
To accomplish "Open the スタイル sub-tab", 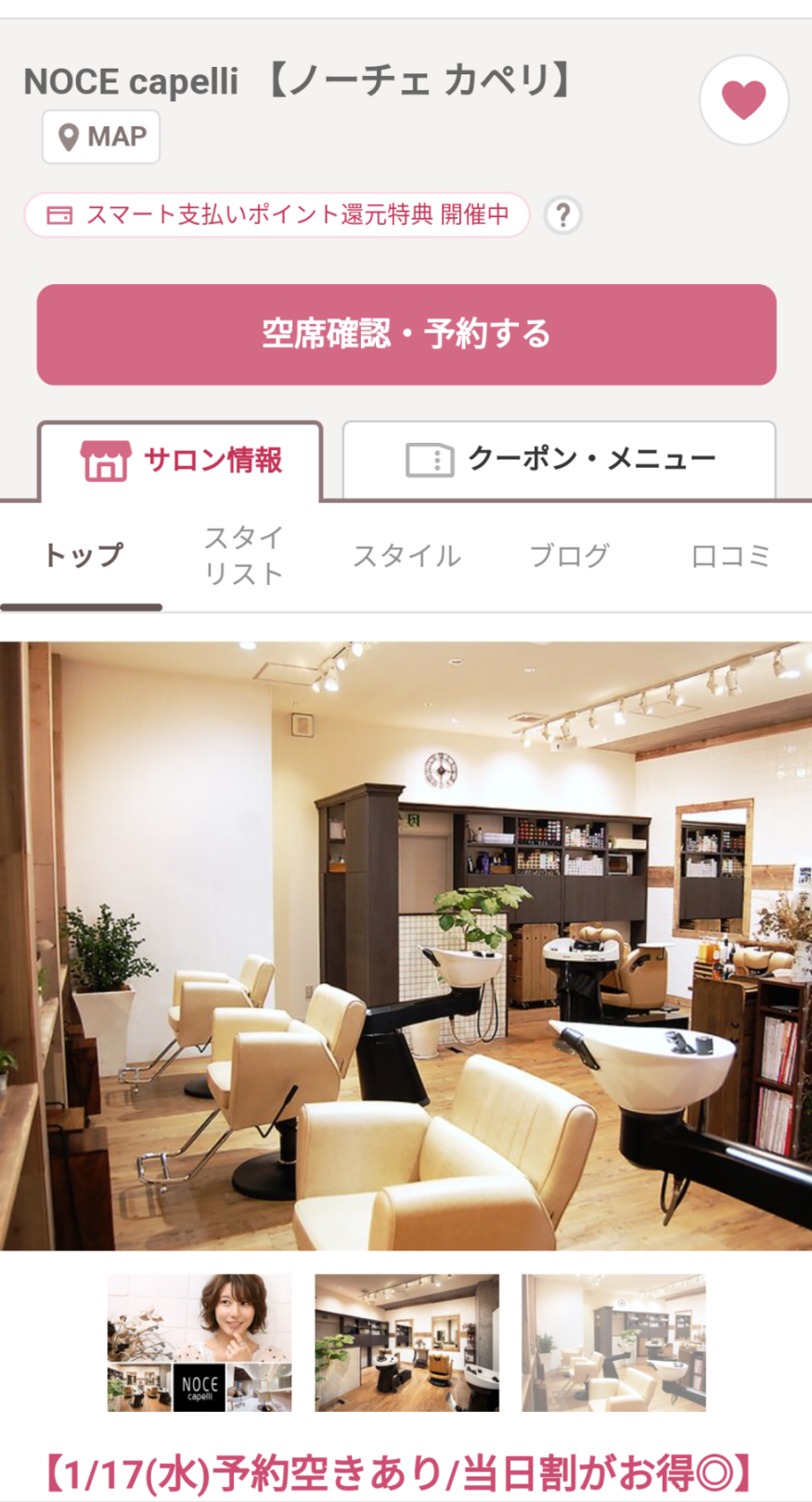I will [406, 556].
